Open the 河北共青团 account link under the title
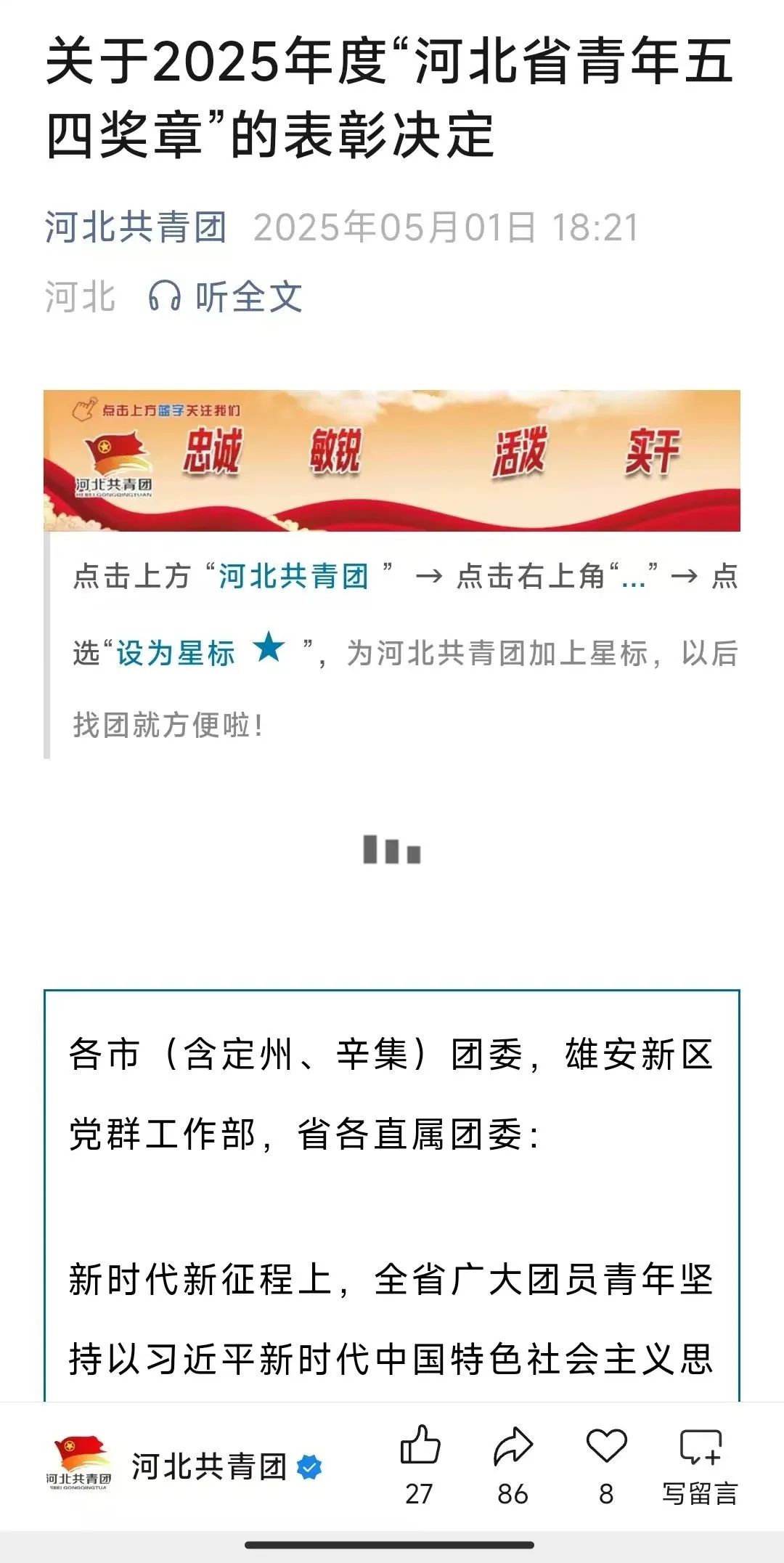The height and width of the screenshot is (1563, 784). click(x=136, y=227)
